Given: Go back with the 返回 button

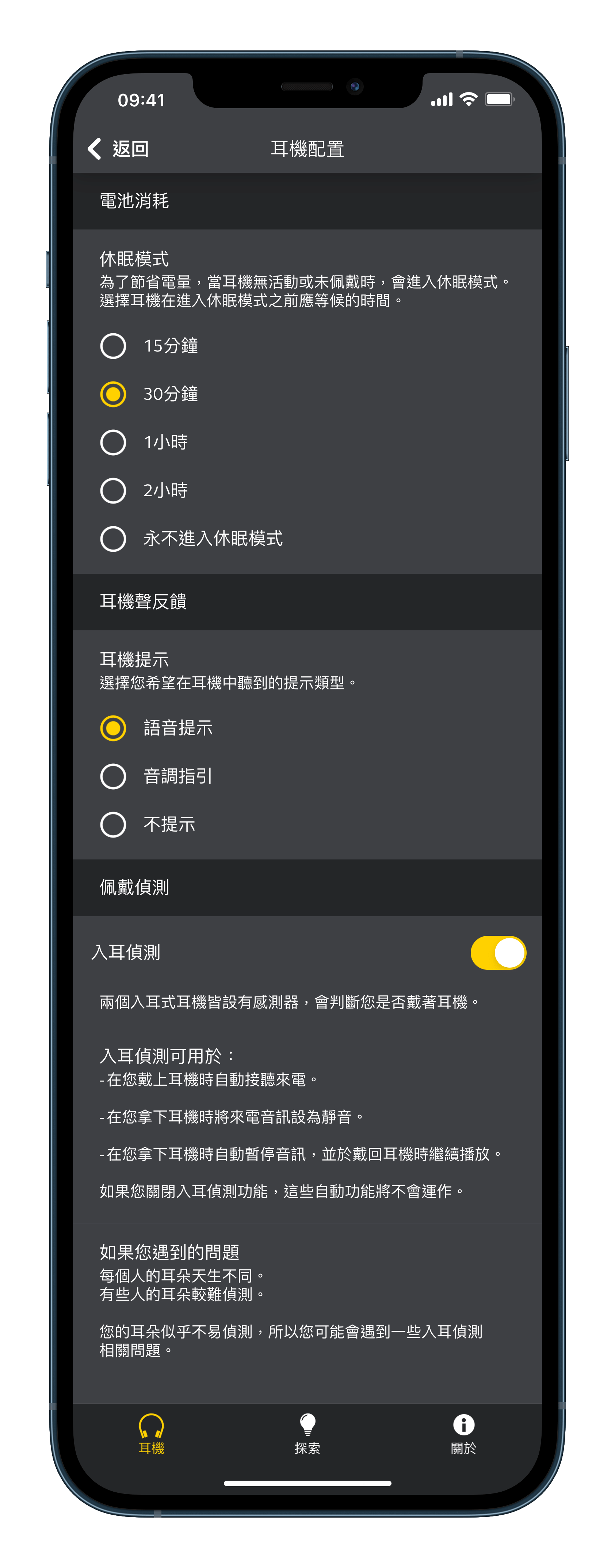Looking at the screenshot, I should (119, 148).
